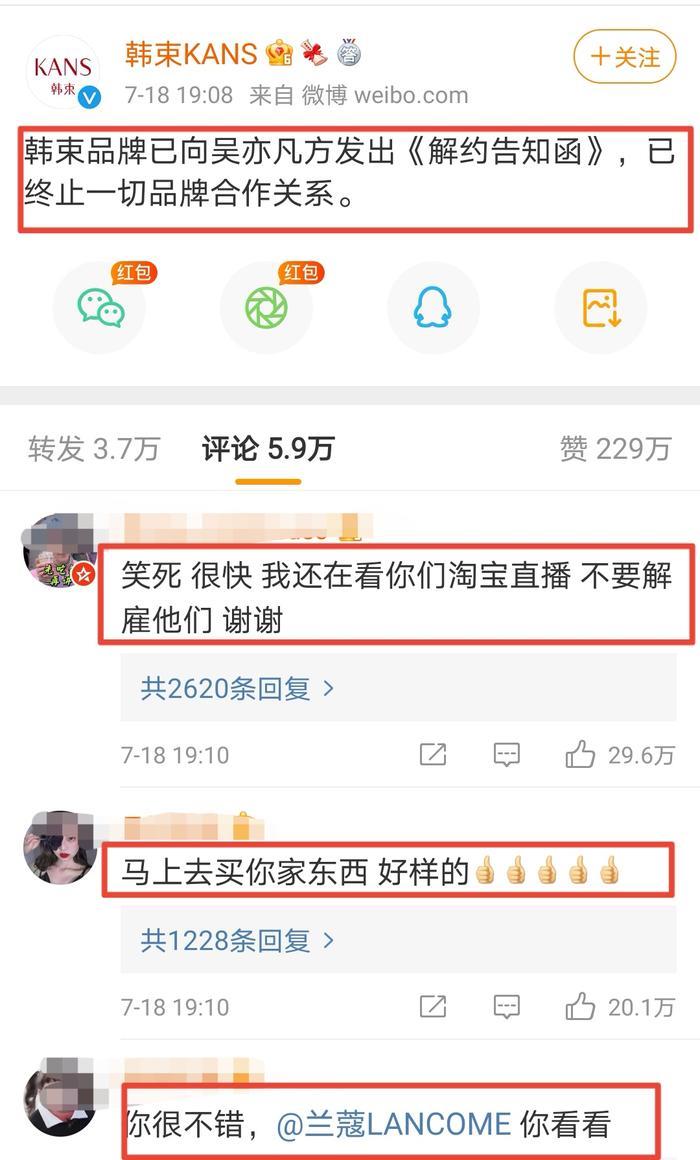
Task: Share the post to WeChat
Action: point(100,308)
